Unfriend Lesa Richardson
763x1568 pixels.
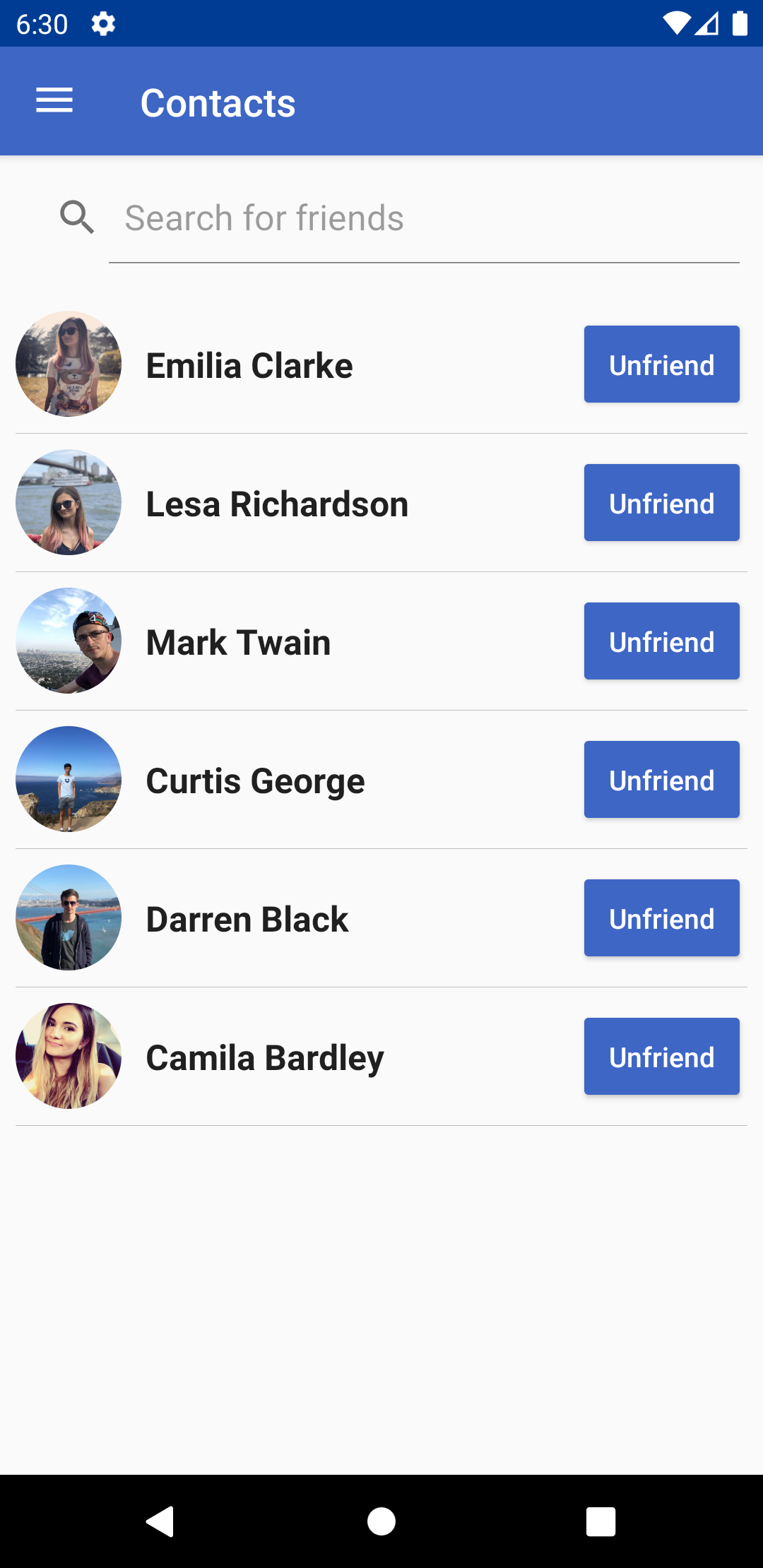tap(661, 502)
